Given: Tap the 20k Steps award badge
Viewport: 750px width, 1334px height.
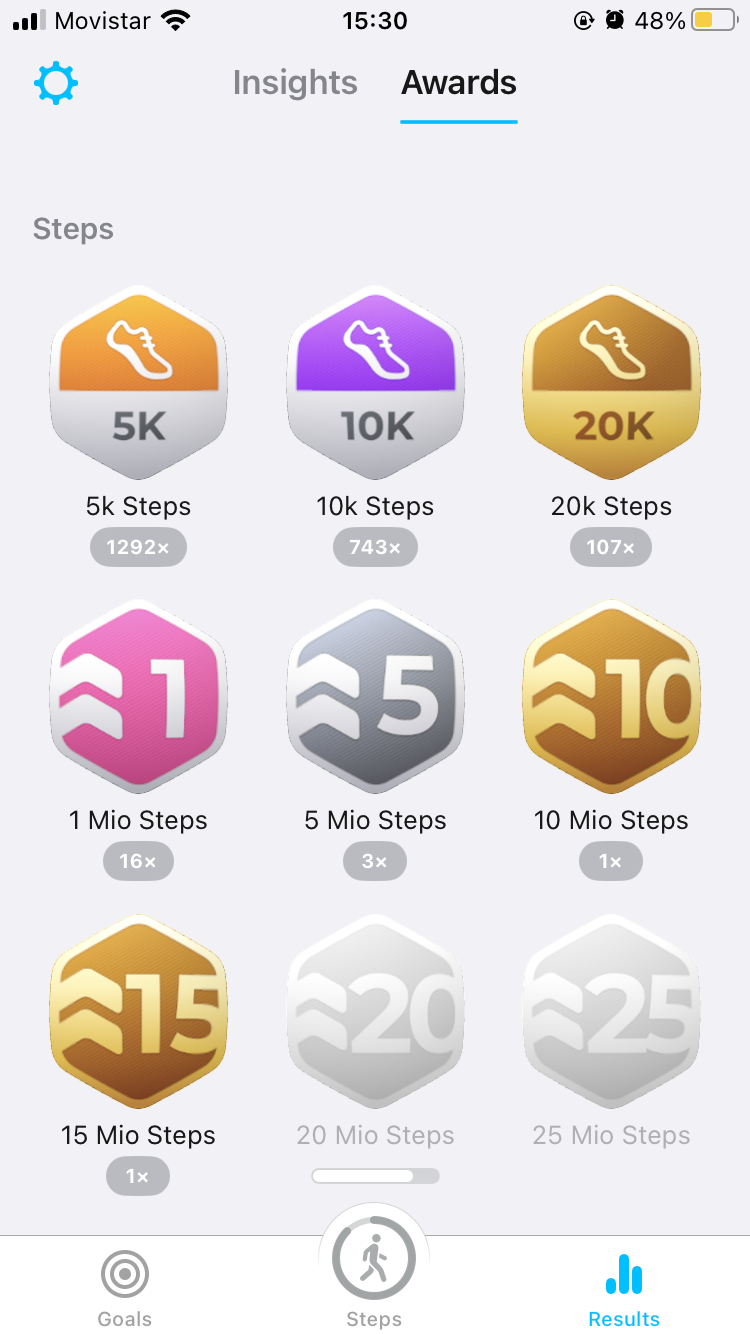Looking at the screenshot, I should 611,383.
